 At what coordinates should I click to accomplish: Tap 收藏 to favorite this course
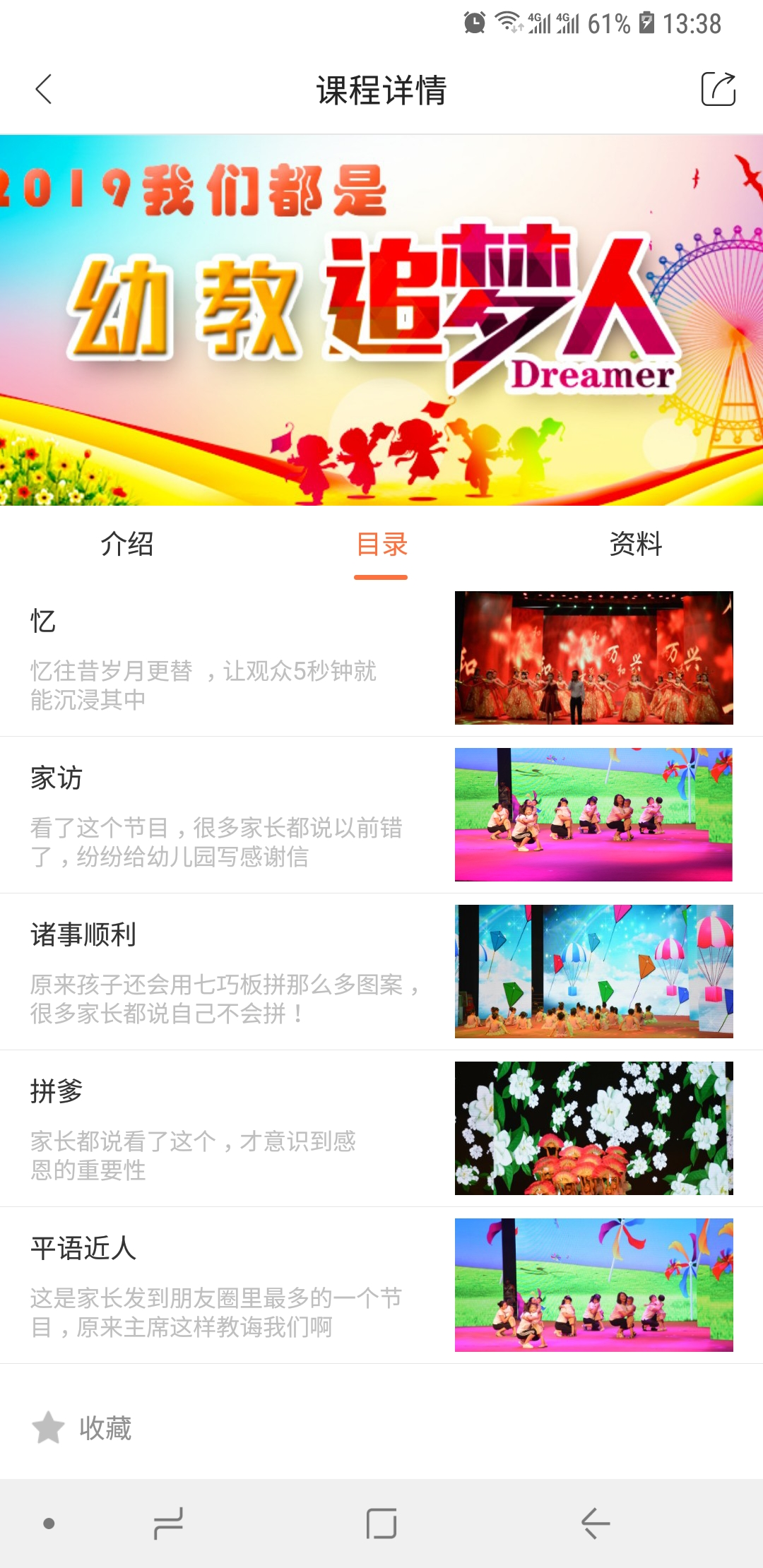pyautogui.click(x=82, y=1428)
